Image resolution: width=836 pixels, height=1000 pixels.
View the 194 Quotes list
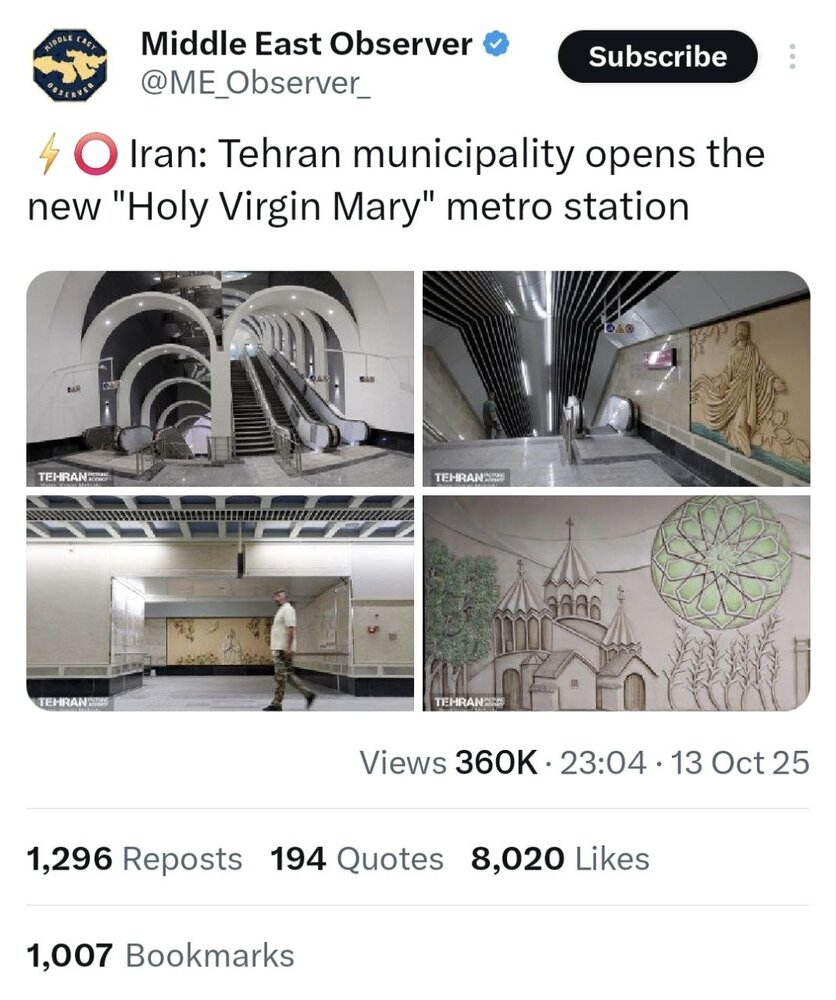click(x=357, y=859)
